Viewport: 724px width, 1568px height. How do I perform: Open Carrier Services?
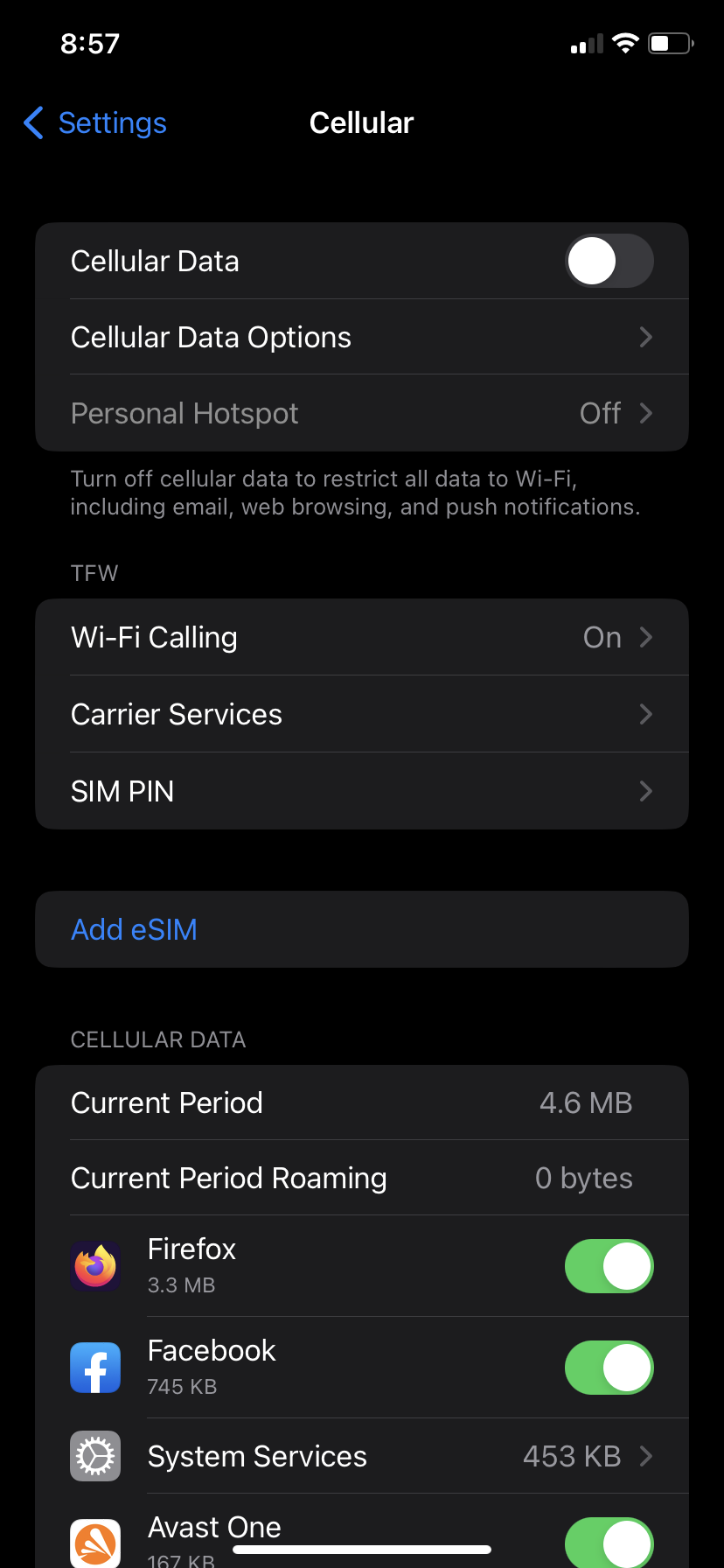pyautogui.click(x=362, y=715)
